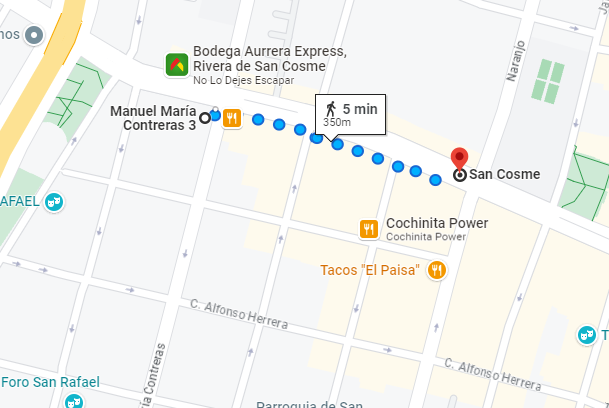Tap the 5 min walking route callout
The height and width of the screenshot is (408, 609).
pyautogui.click(x=350, y=115)
